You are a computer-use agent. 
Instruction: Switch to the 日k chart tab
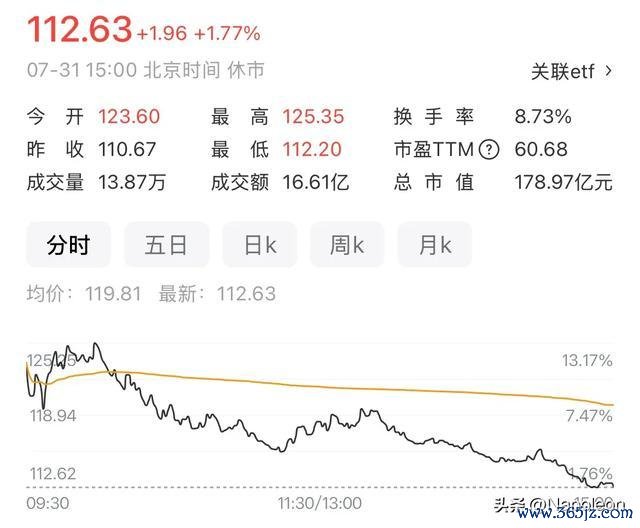point(260,245)
